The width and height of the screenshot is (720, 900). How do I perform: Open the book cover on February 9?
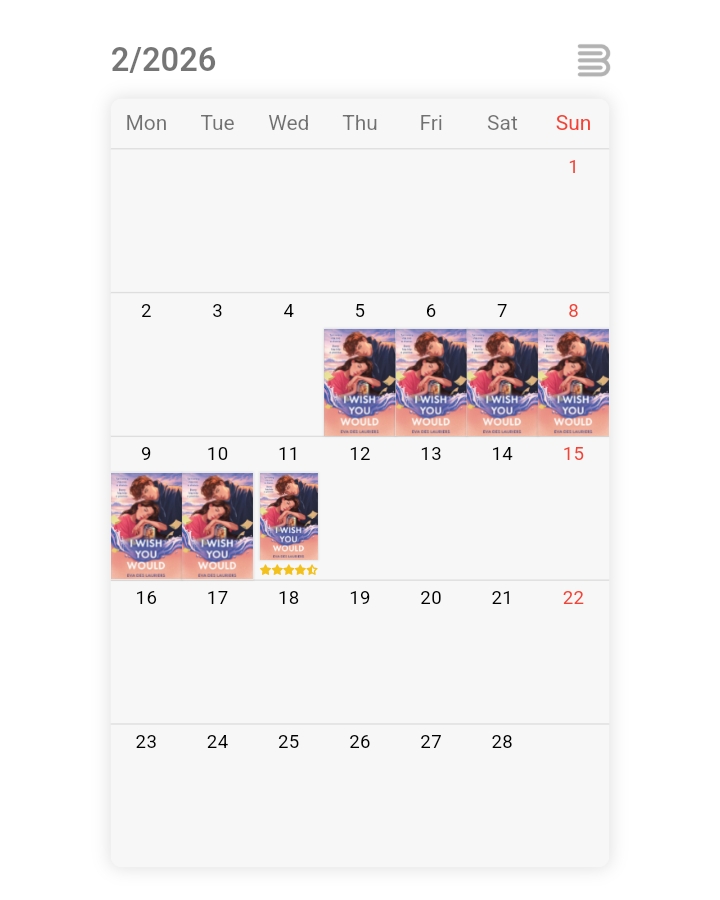click(146, 526)
